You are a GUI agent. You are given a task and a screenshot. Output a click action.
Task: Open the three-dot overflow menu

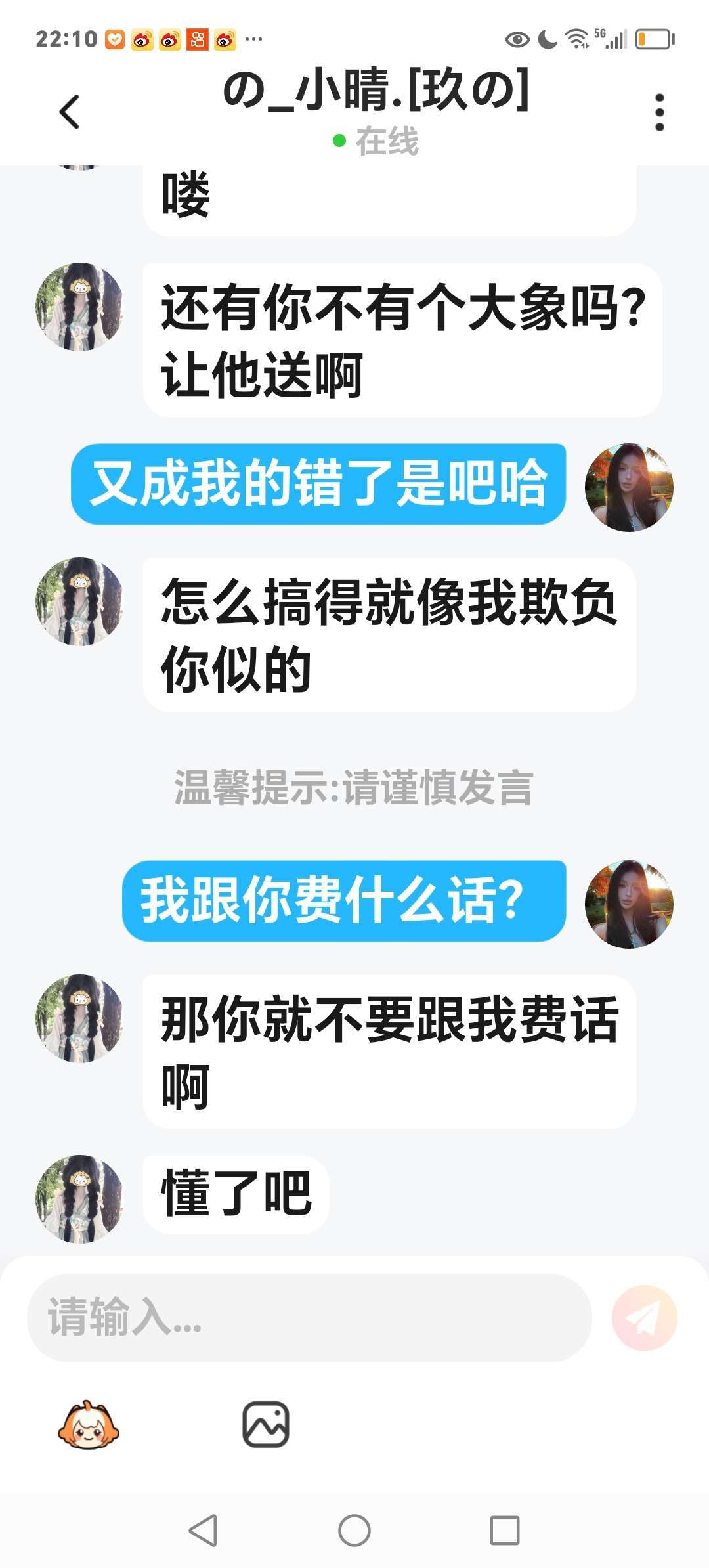coord(659,112)
